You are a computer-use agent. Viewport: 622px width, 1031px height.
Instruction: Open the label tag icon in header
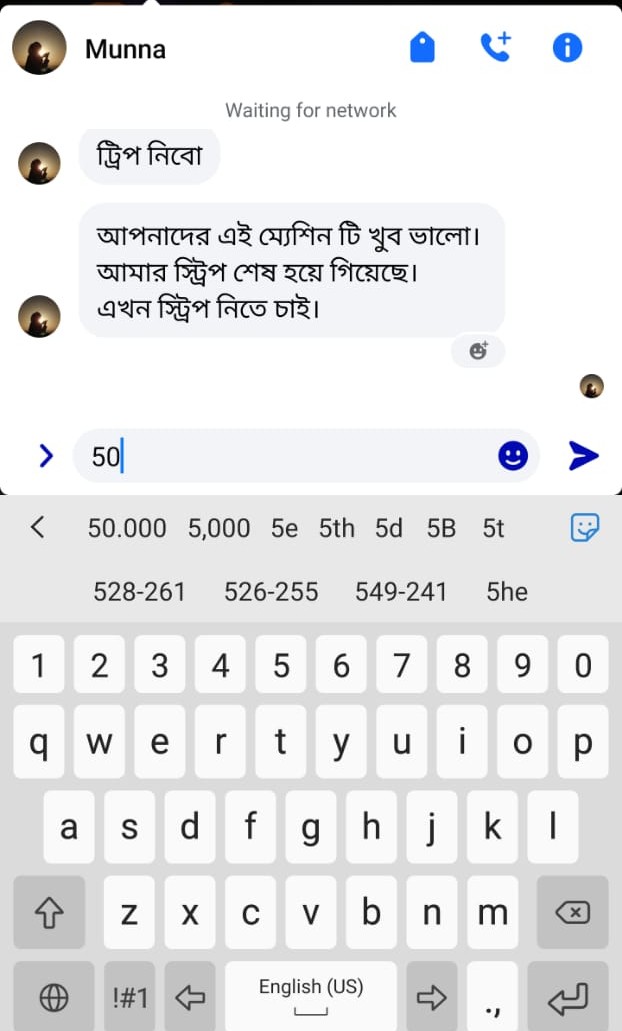point(422,47)
